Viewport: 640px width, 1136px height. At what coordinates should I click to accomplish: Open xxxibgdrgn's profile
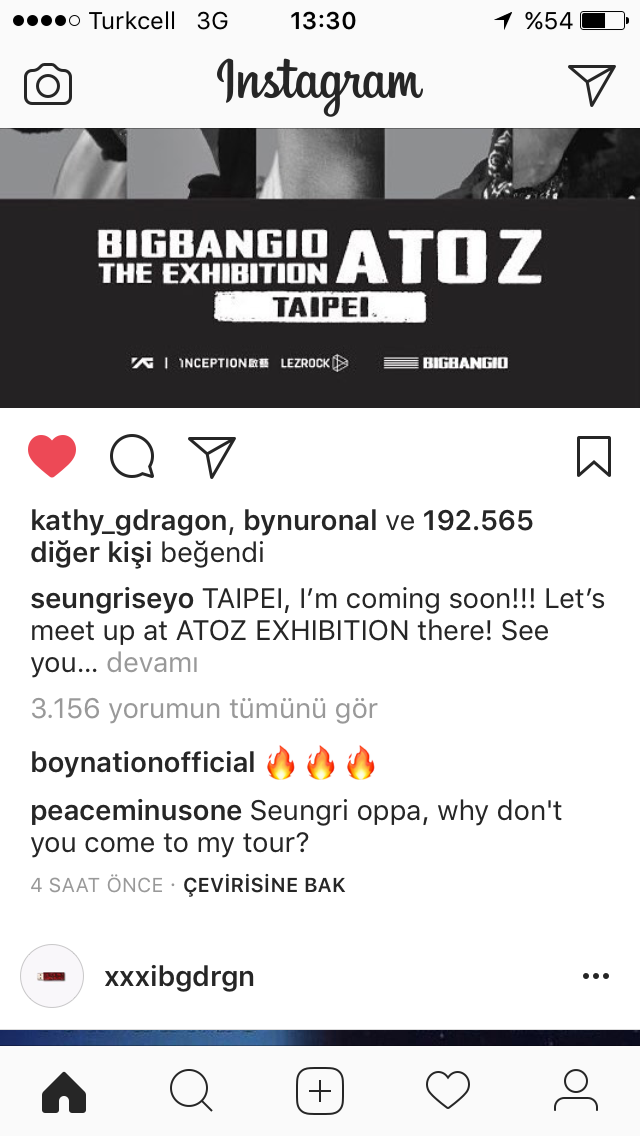click(179, 976)
